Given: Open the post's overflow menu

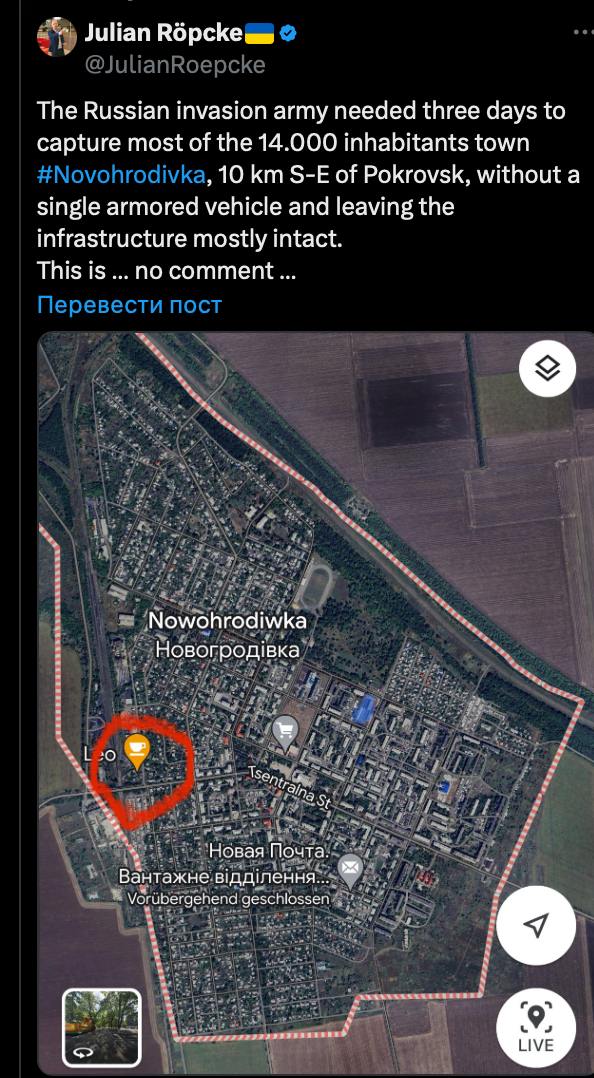Looking at the screenshot, I should (x=583, y=32).
